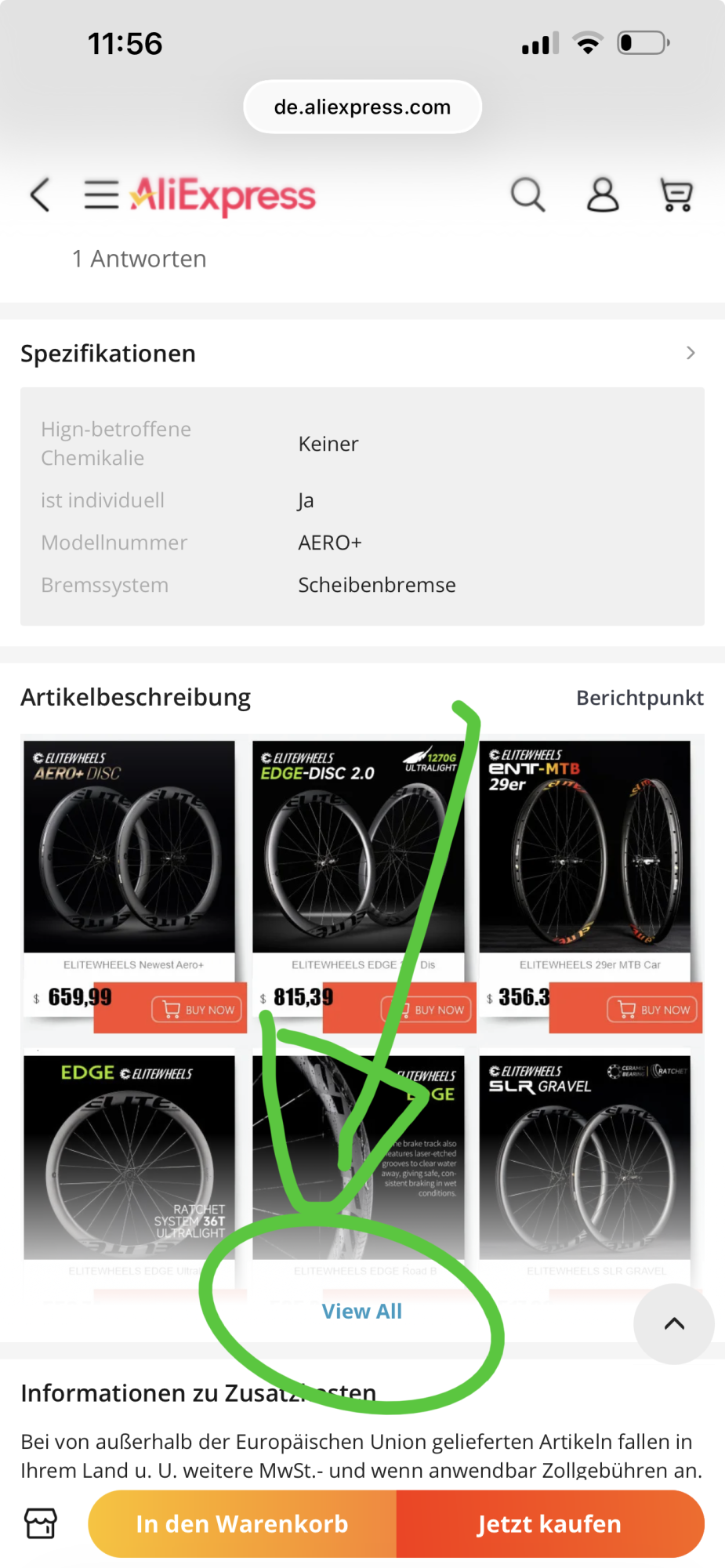Tap the Berichtpunkt link
Viewport: 725px width, 1568px height.
click(640, 698)
